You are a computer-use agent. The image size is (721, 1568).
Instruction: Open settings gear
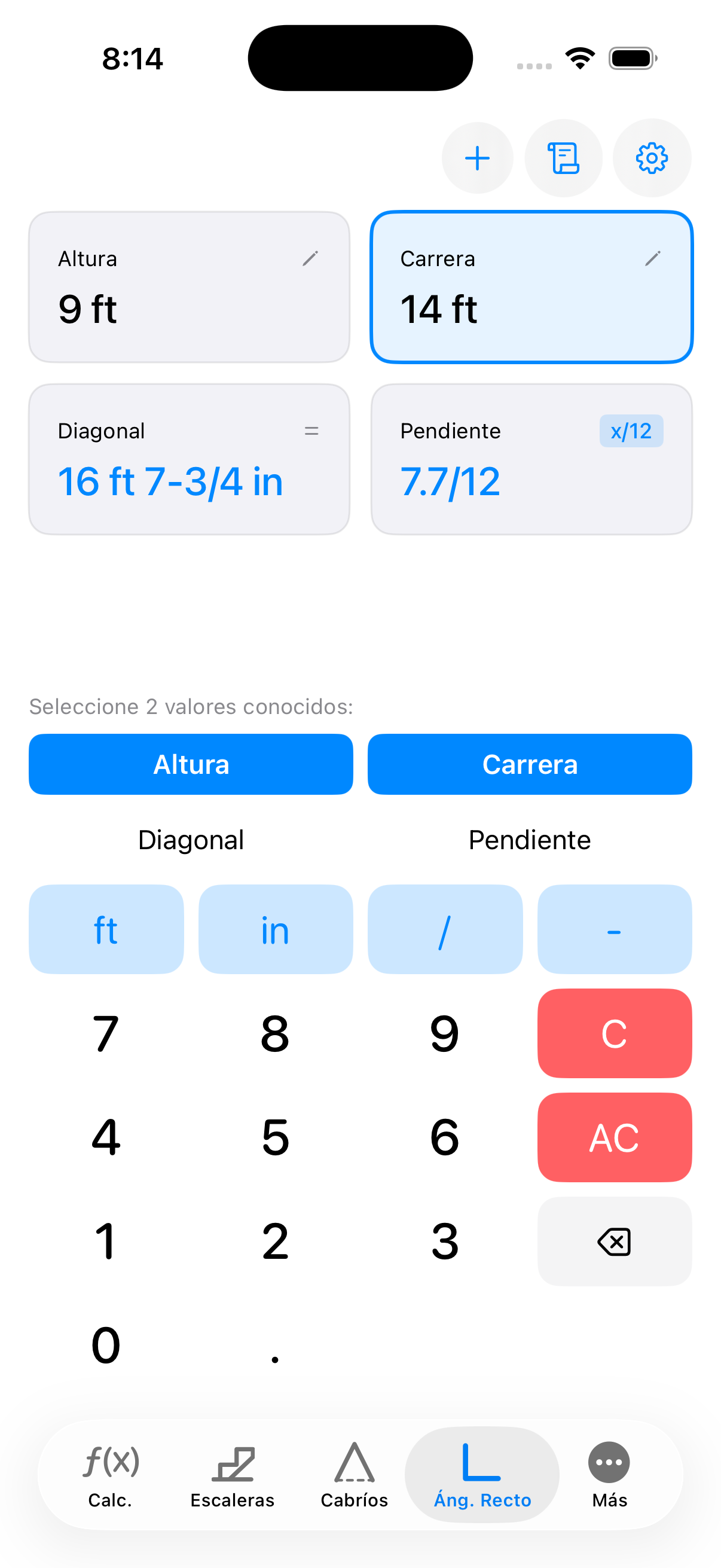click(x=651, y=158)
